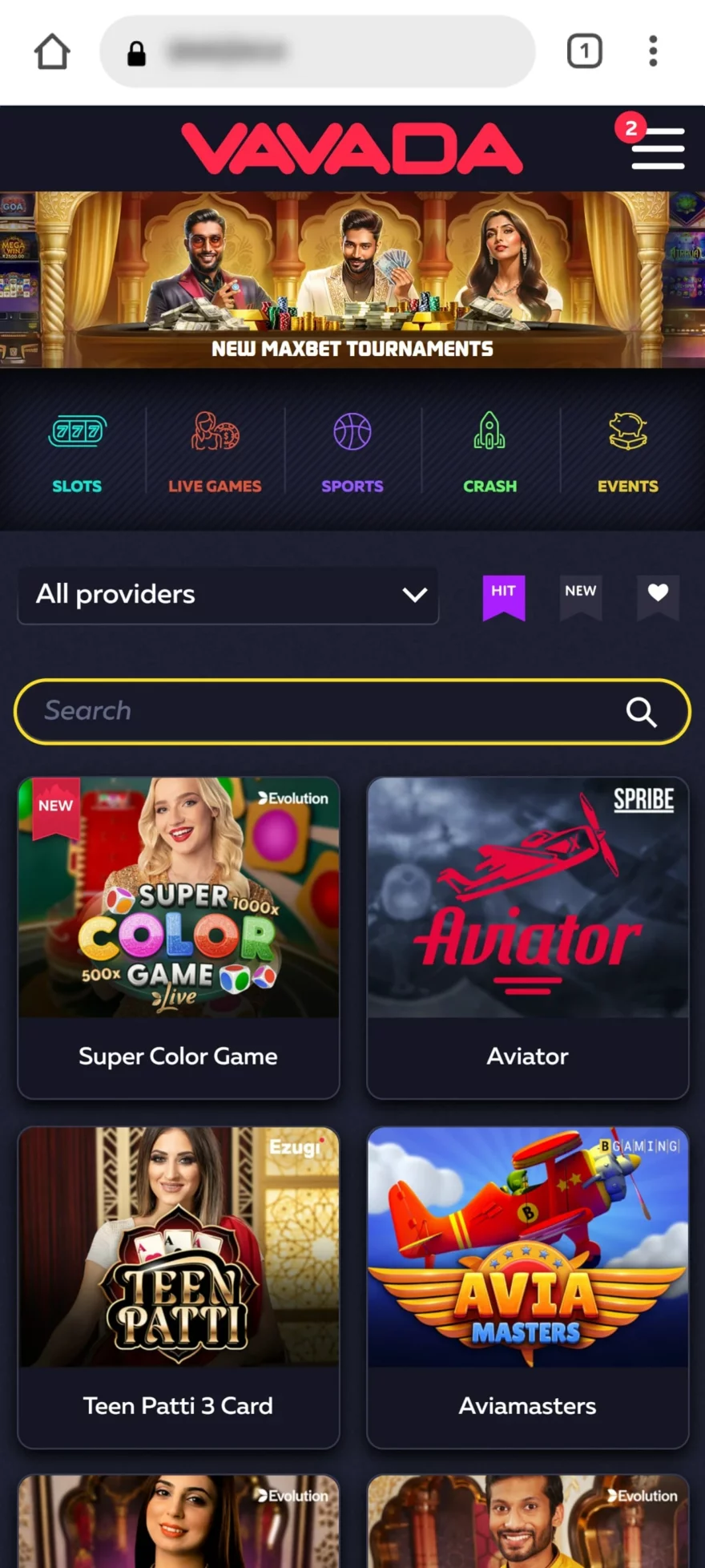
Task: Open the browser overflow menu
Action: click(x=653, y=52)
